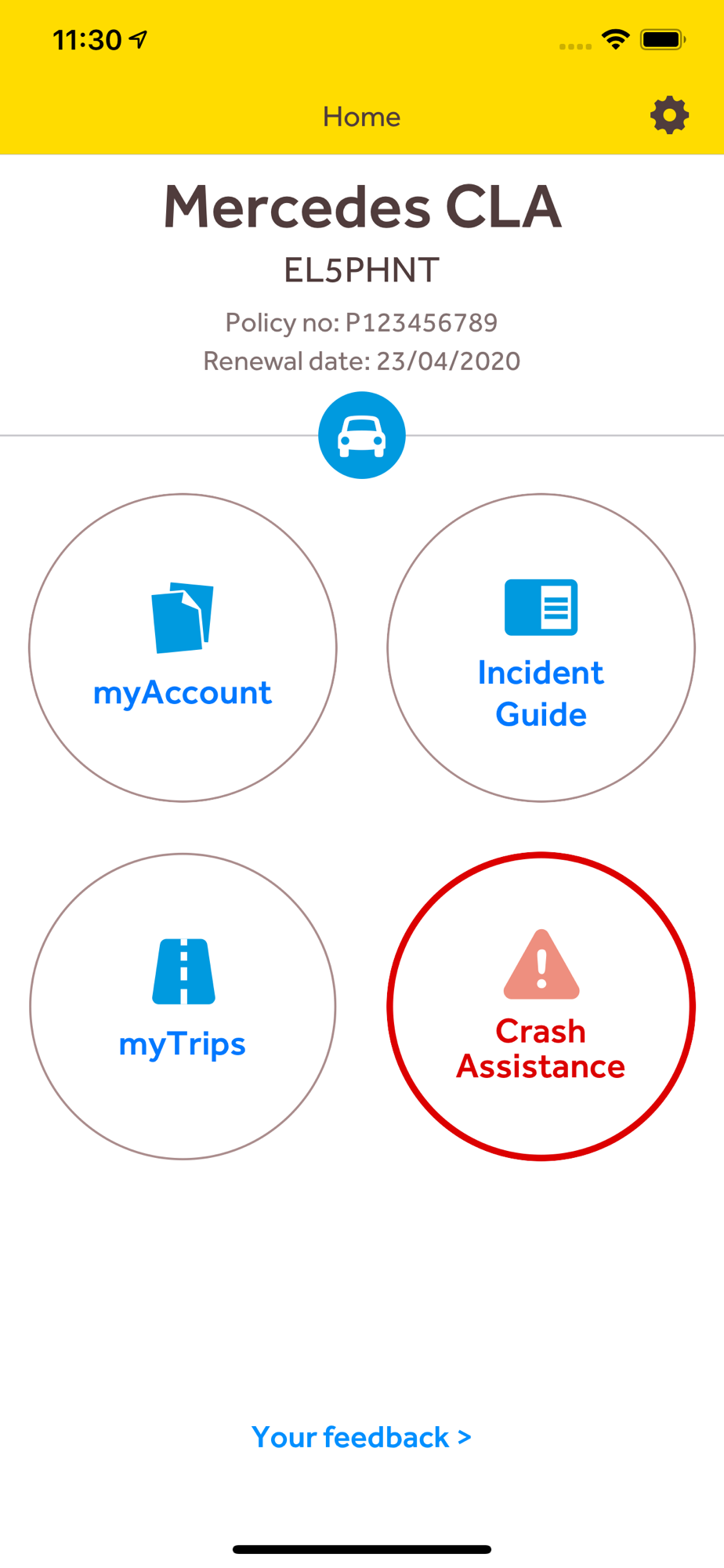Viewport: 724px width, 1568px height.
Task: Open the Incident Guide
Action: tap(541, 648)
